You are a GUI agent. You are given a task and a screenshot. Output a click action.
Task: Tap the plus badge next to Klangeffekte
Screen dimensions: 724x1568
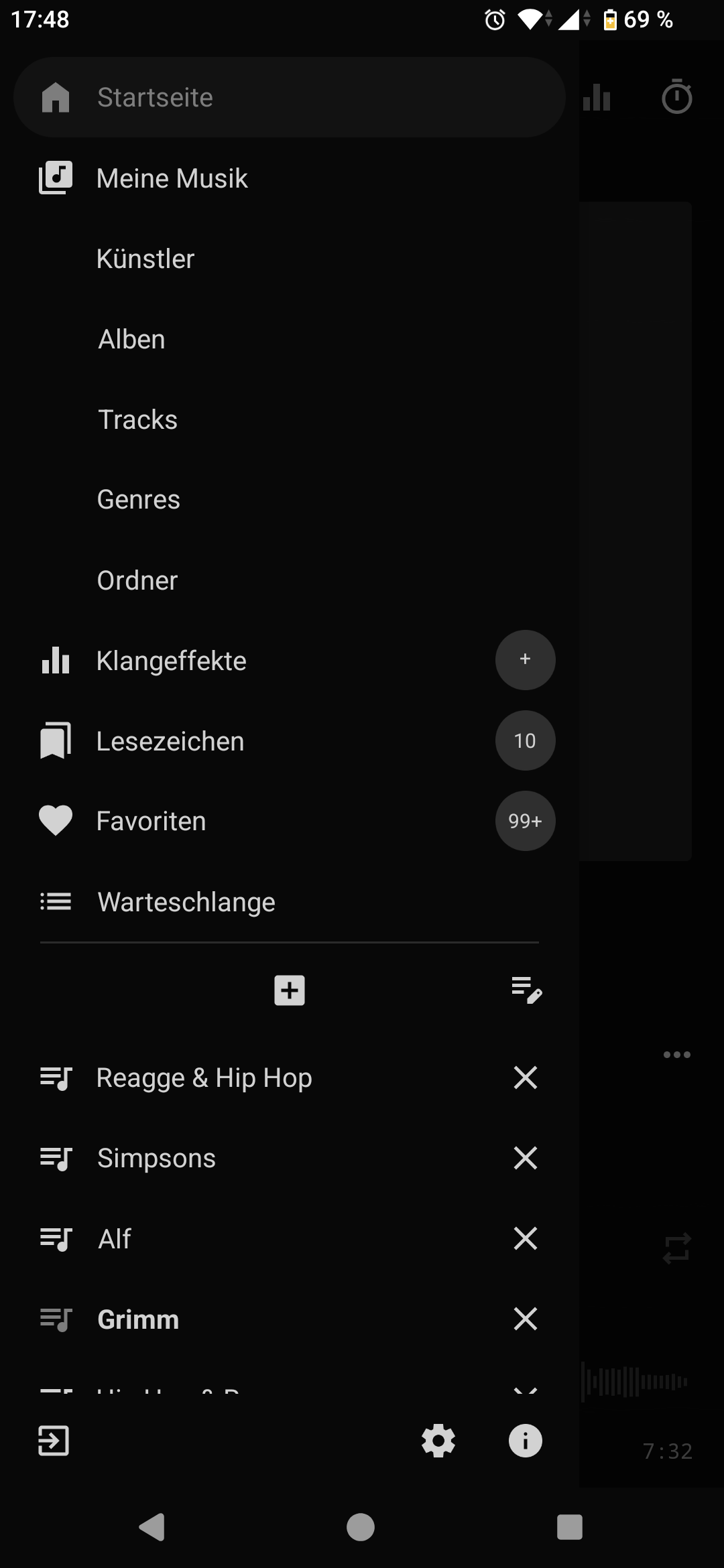[525, 660]
